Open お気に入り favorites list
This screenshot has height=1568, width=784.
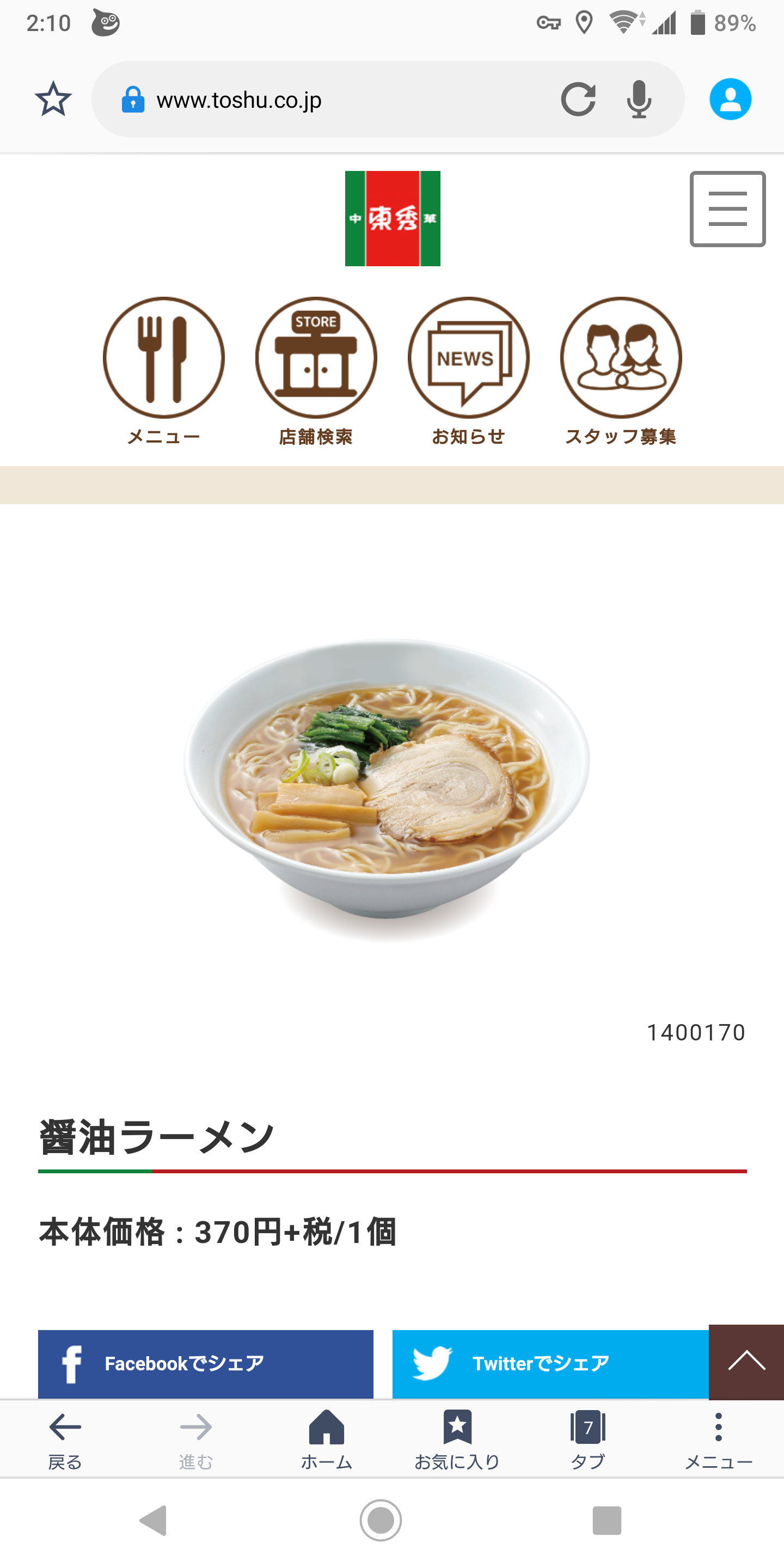point(457,1440)
